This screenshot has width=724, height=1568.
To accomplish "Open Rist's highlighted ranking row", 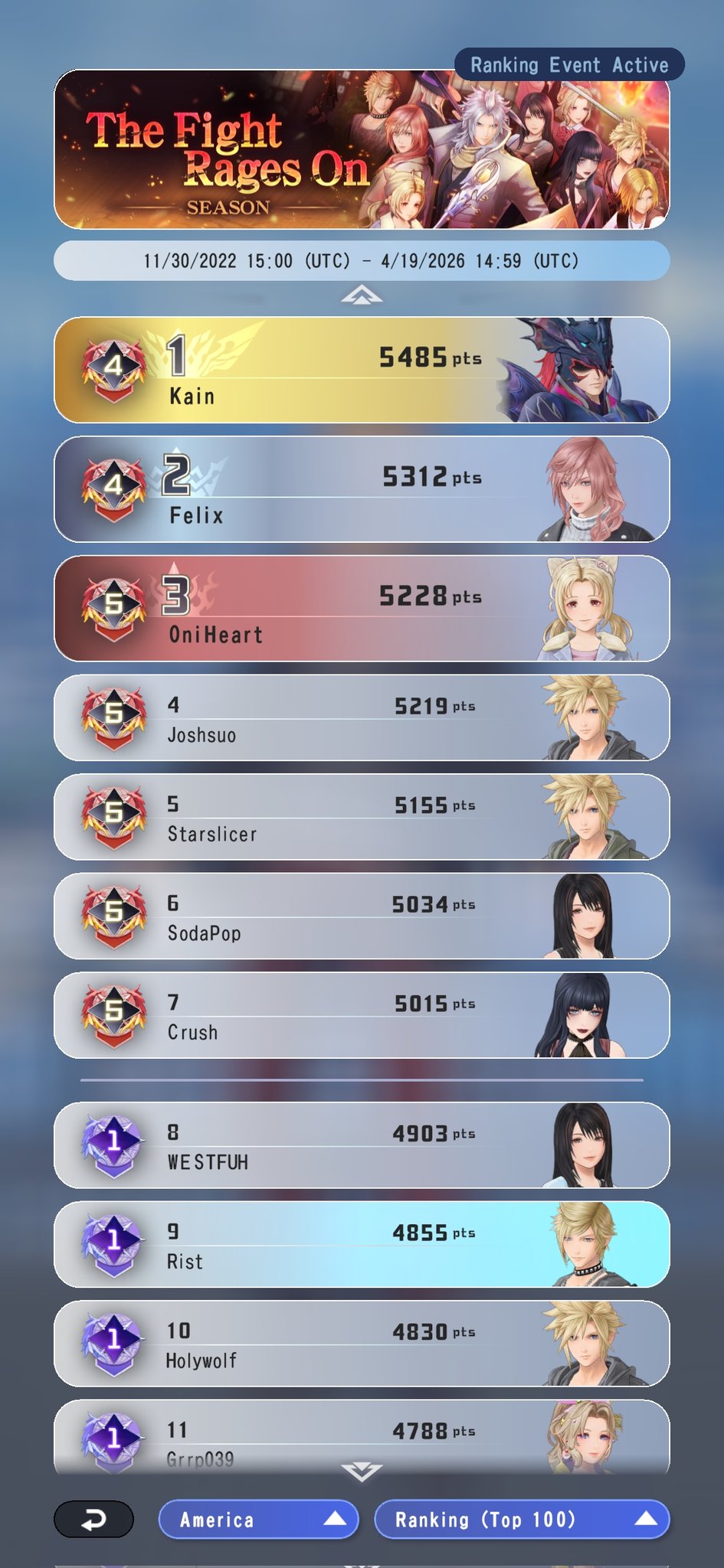I will (x=362, y=1244).
